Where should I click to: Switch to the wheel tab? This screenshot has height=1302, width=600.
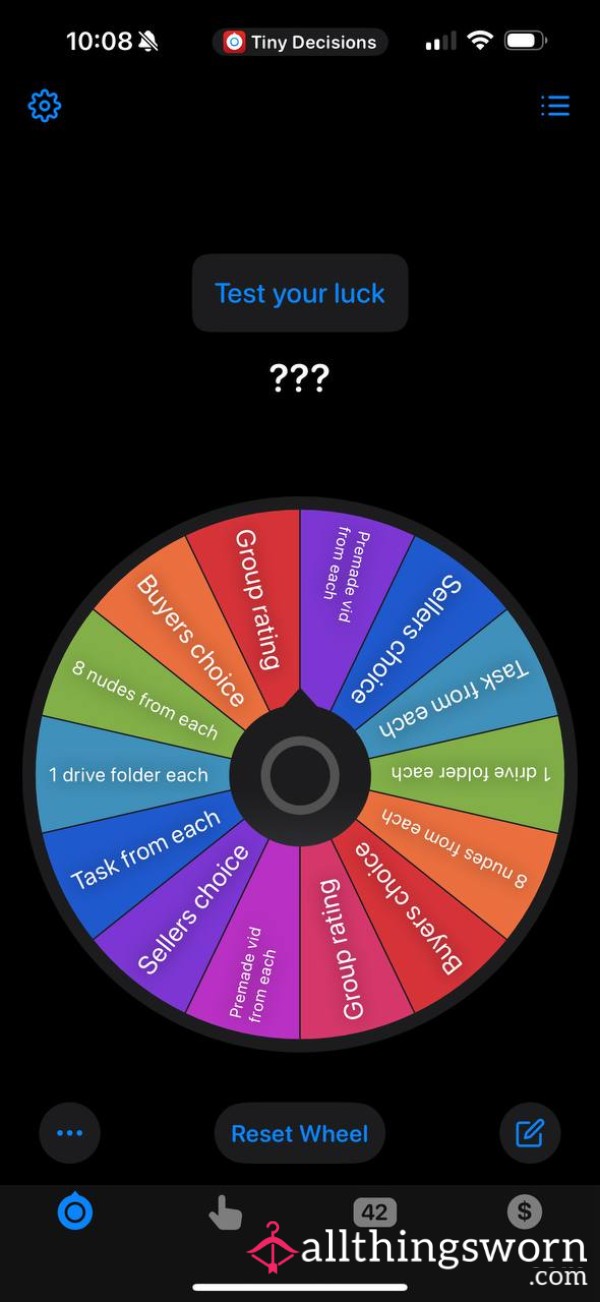click(75, 1213)
